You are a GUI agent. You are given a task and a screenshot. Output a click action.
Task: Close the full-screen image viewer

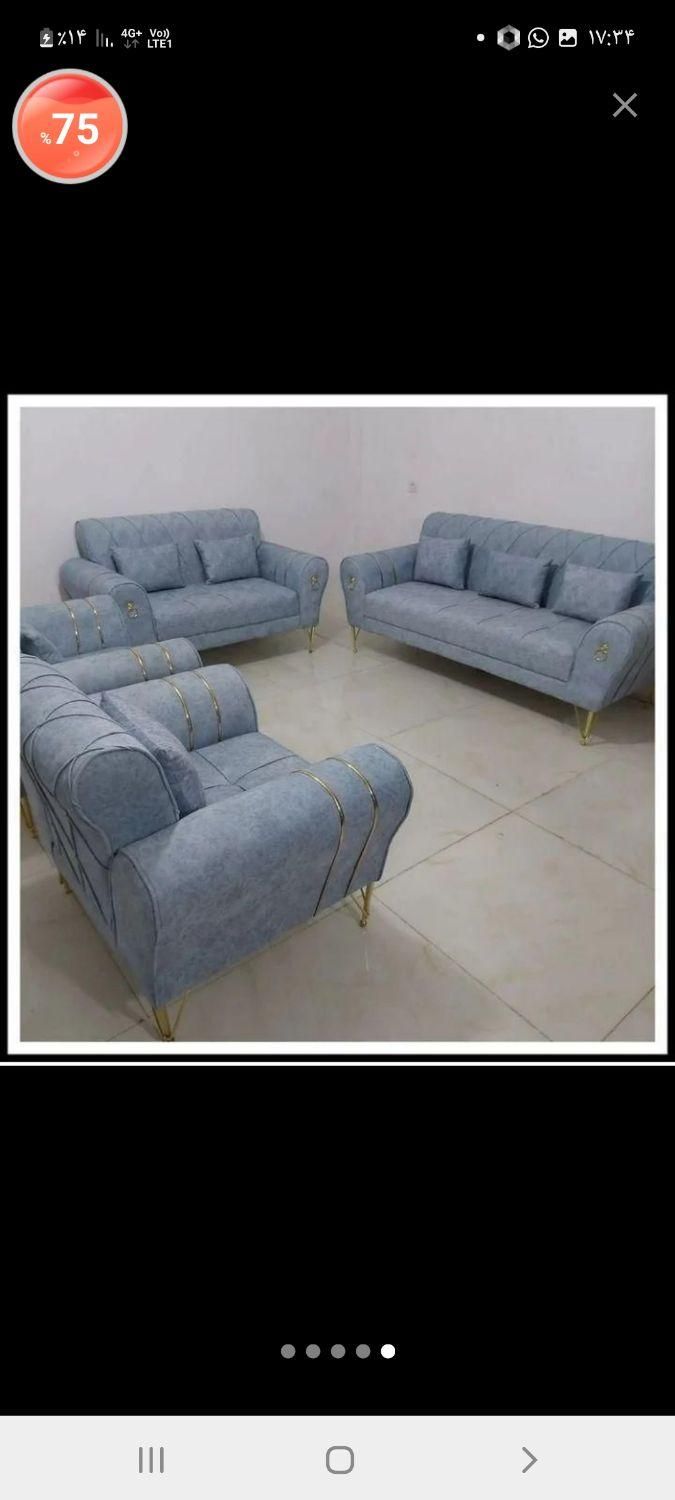[625, 105]
